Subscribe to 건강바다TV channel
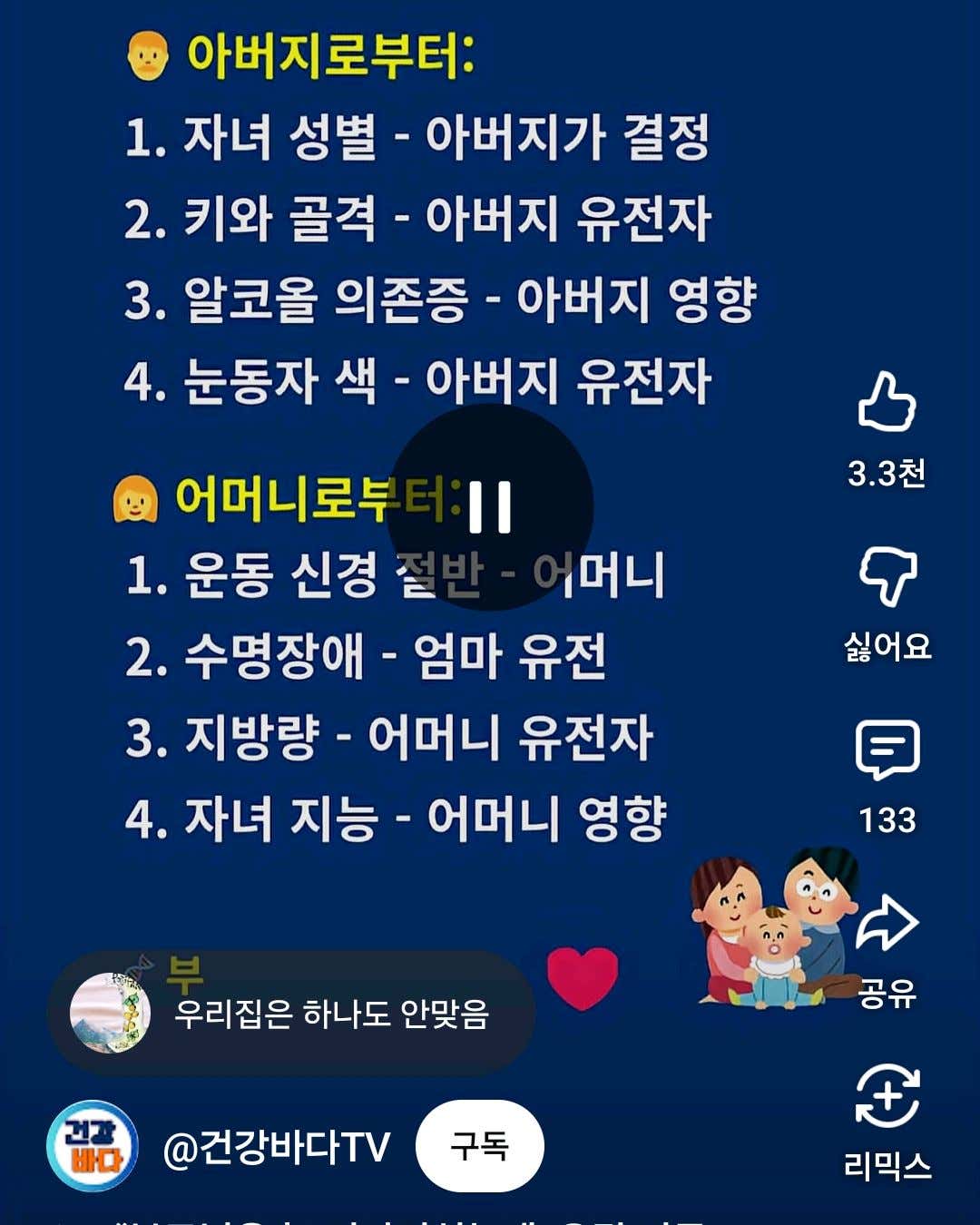This screenshot has width=980, height=1225. (x=479, y=1146)
